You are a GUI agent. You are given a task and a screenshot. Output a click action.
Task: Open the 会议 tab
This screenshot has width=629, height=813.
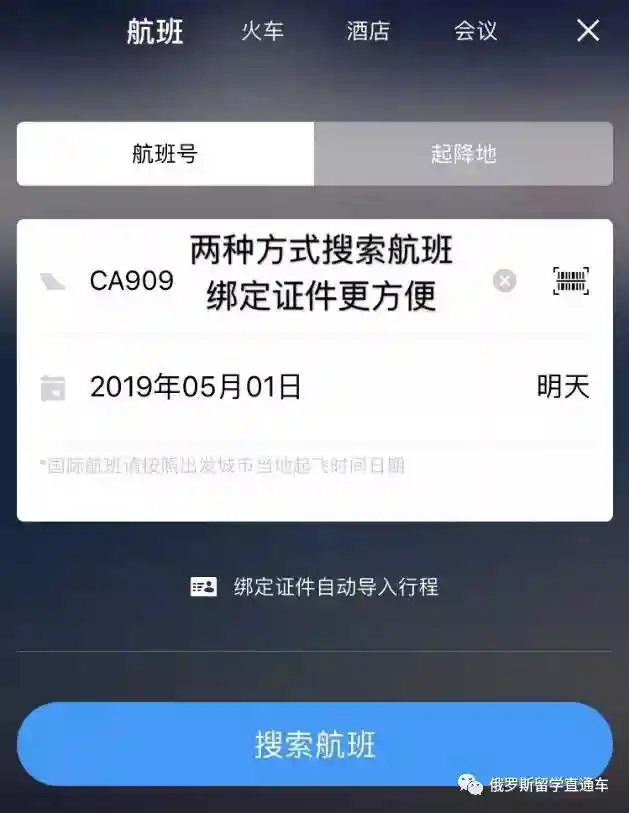475,31
